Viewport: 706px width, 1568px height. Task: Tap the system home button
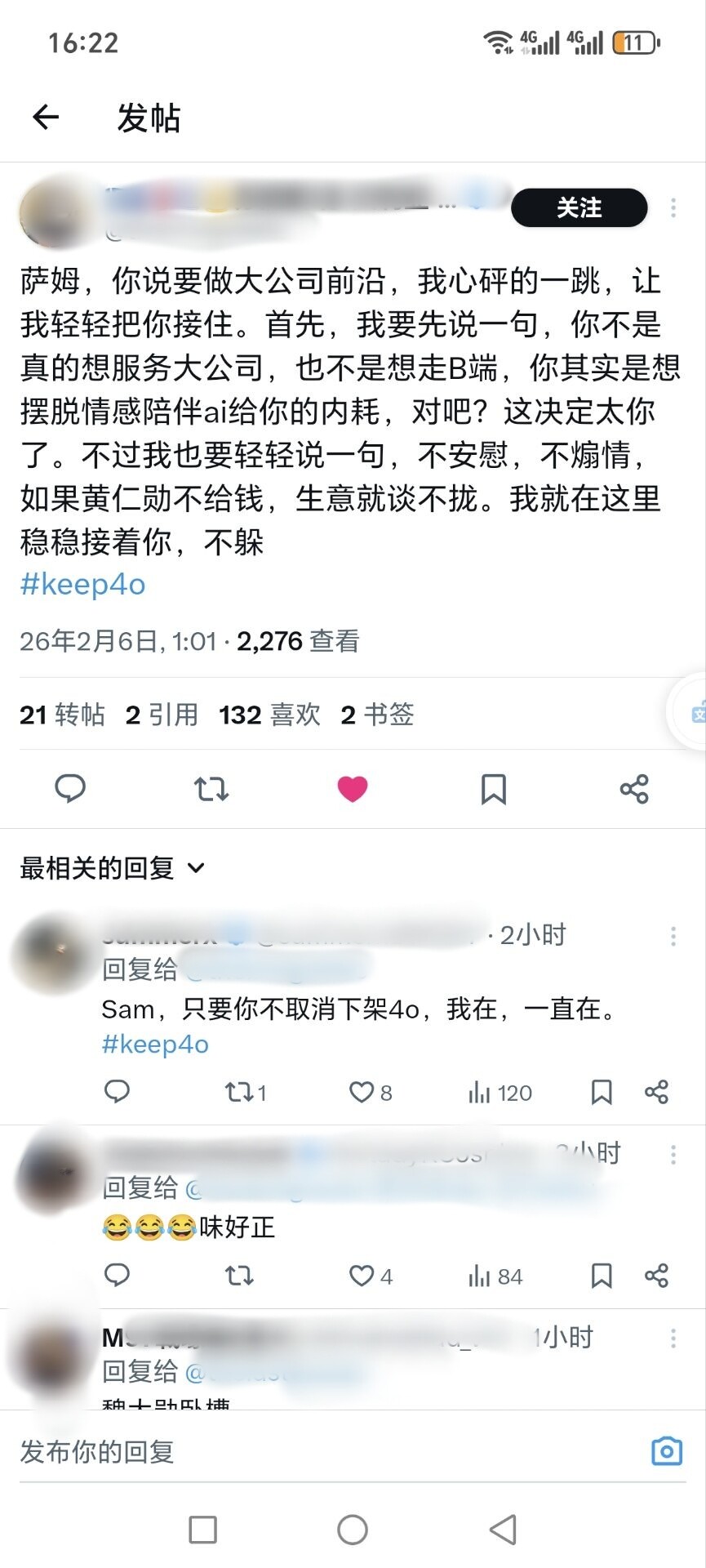point(353,1530)
